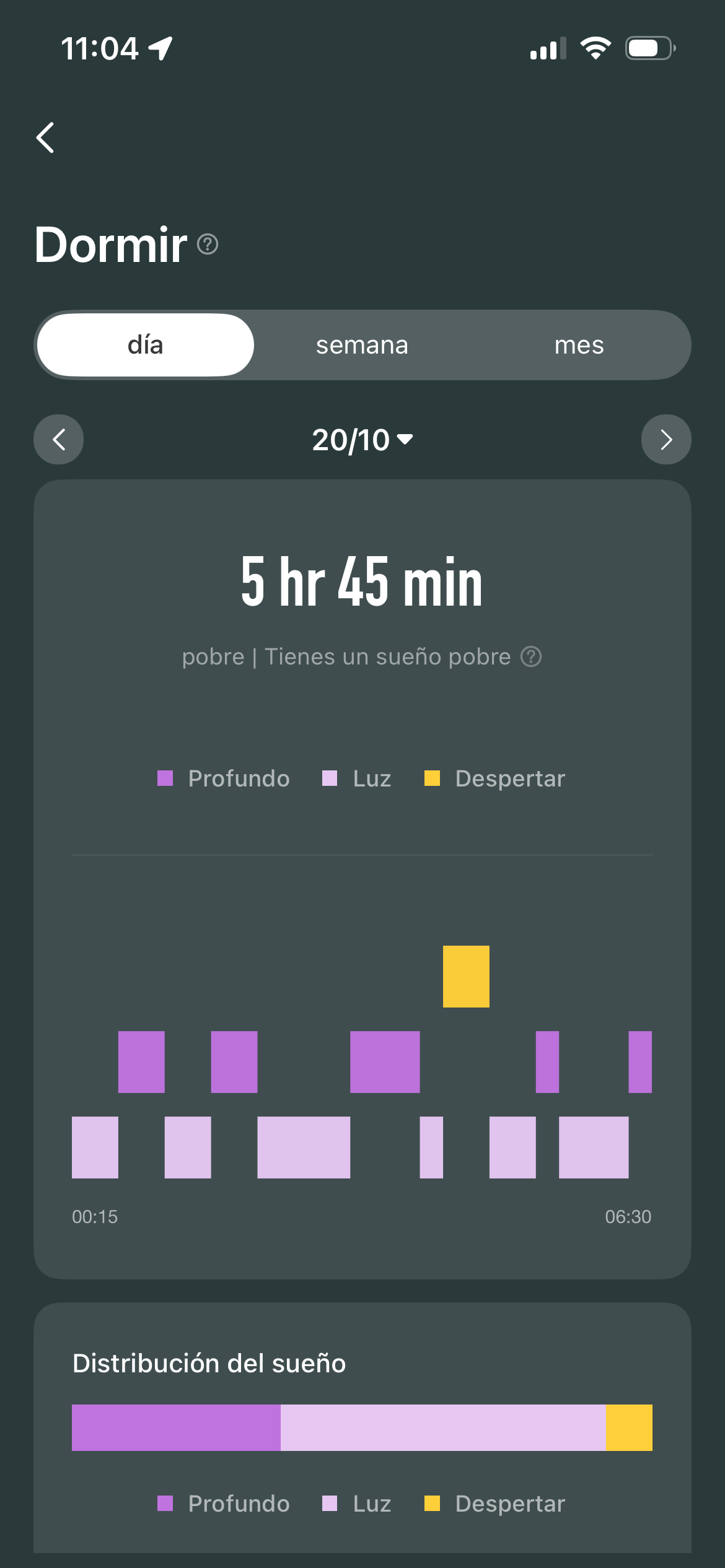Go to the next day with the right chevron

pyautogui.click(x=666, y=440)
